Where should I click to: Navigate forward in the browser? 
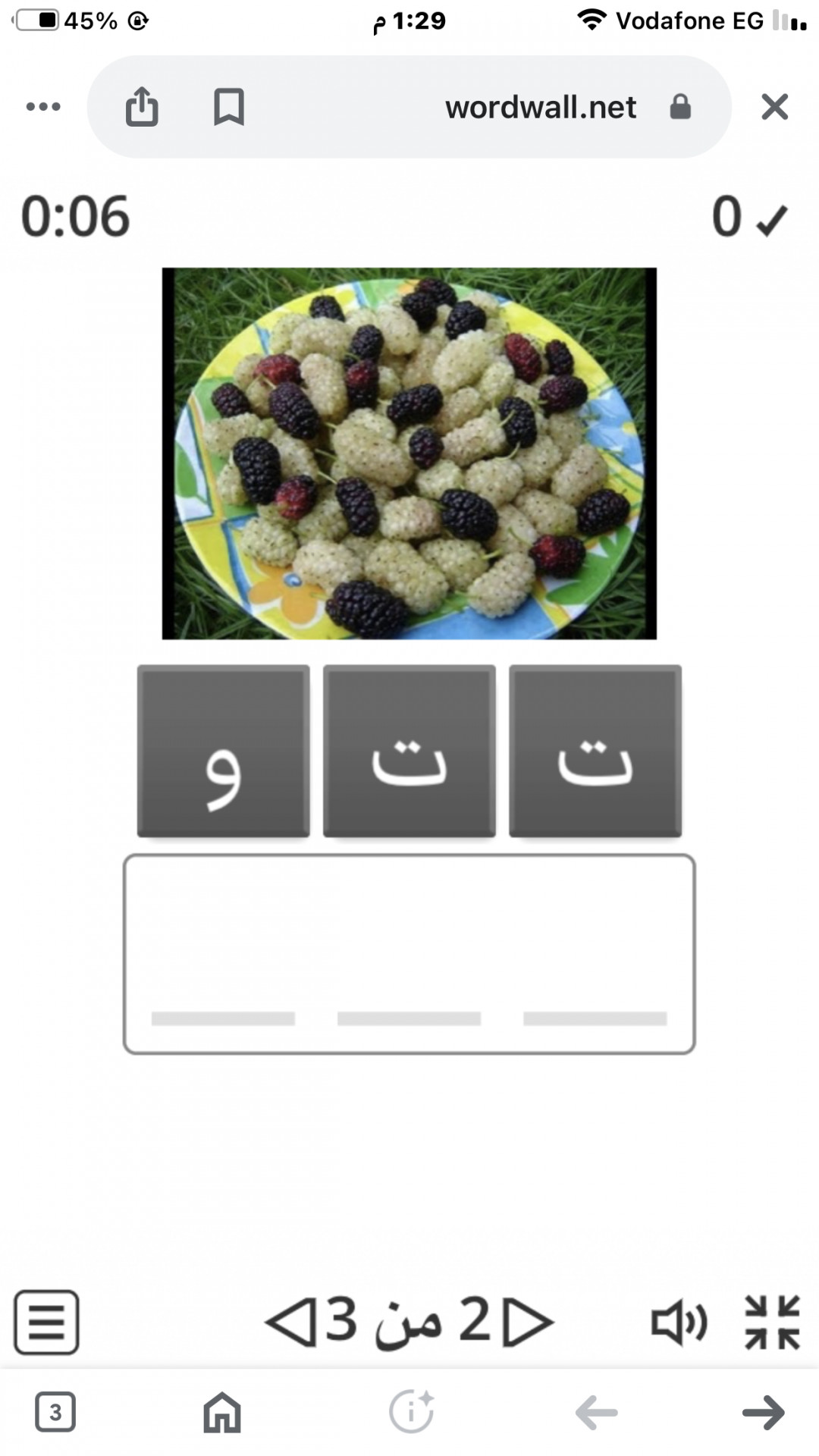point(763,1412)
